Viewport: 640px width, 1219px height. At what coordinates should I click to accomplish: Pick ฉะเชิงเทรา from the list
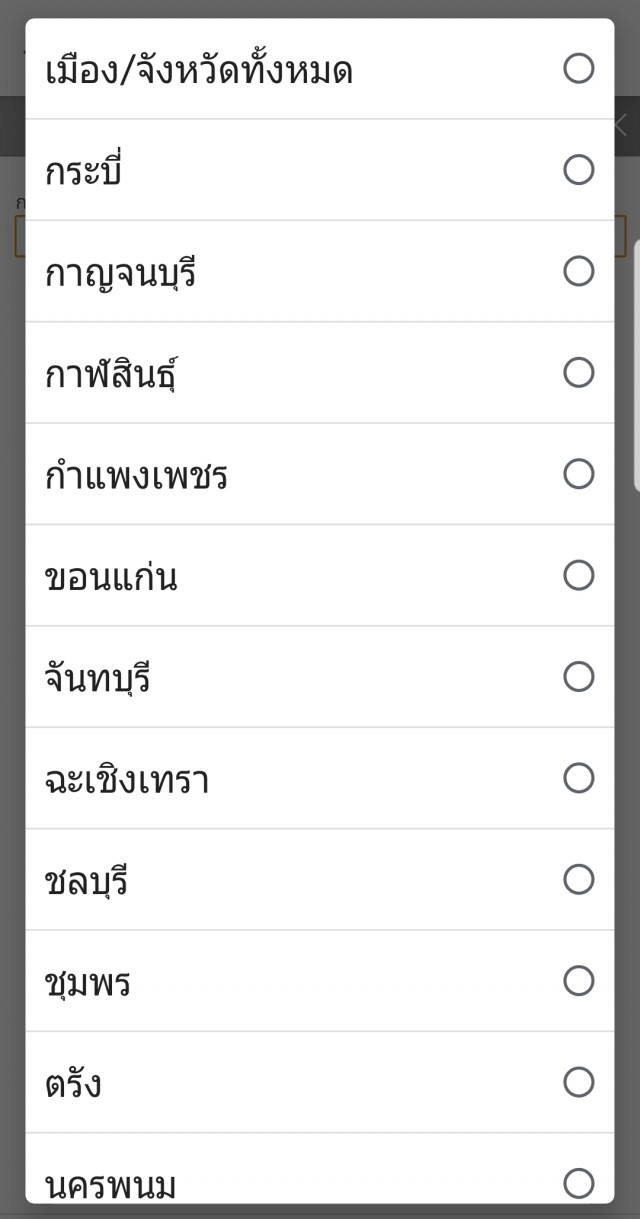click(x=320, y=778)
